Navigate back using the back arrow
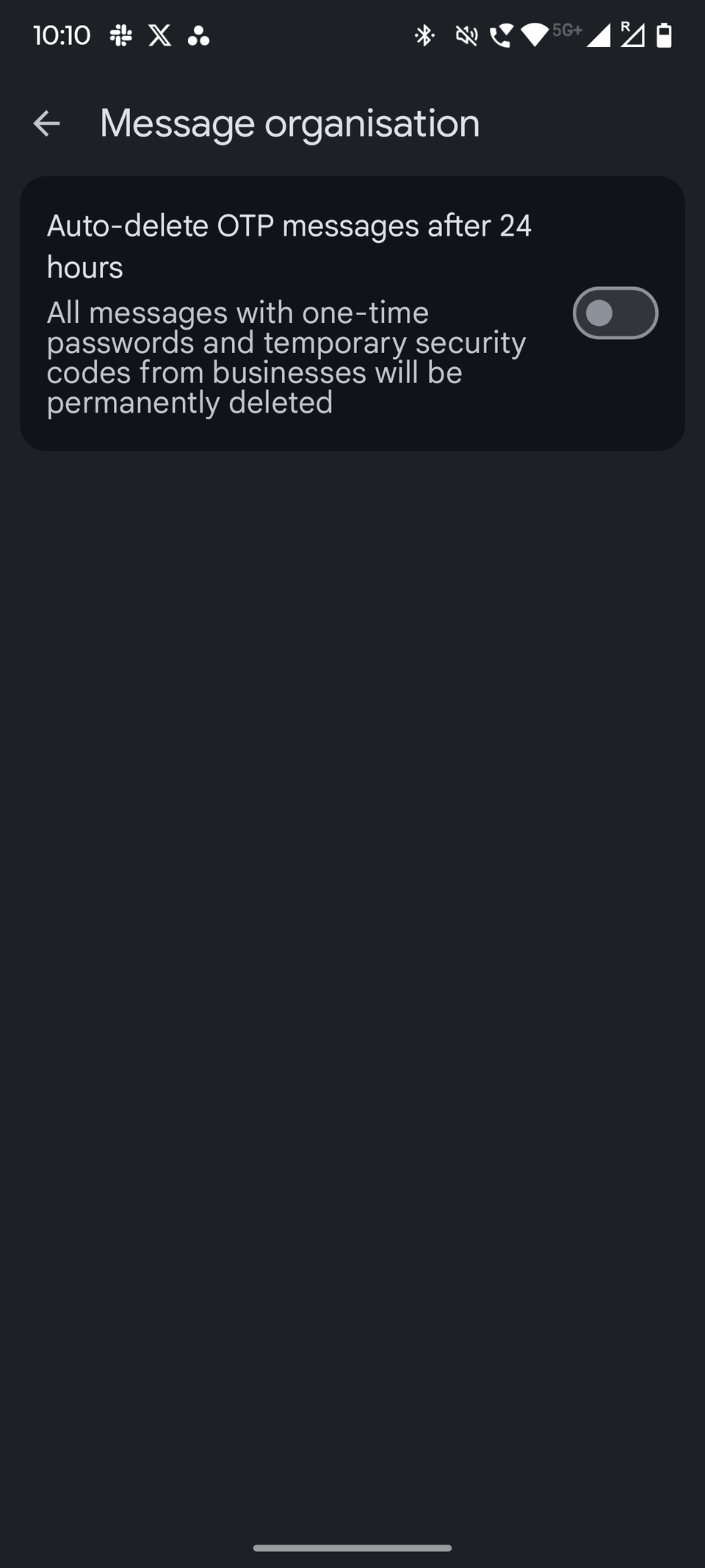 46,122
